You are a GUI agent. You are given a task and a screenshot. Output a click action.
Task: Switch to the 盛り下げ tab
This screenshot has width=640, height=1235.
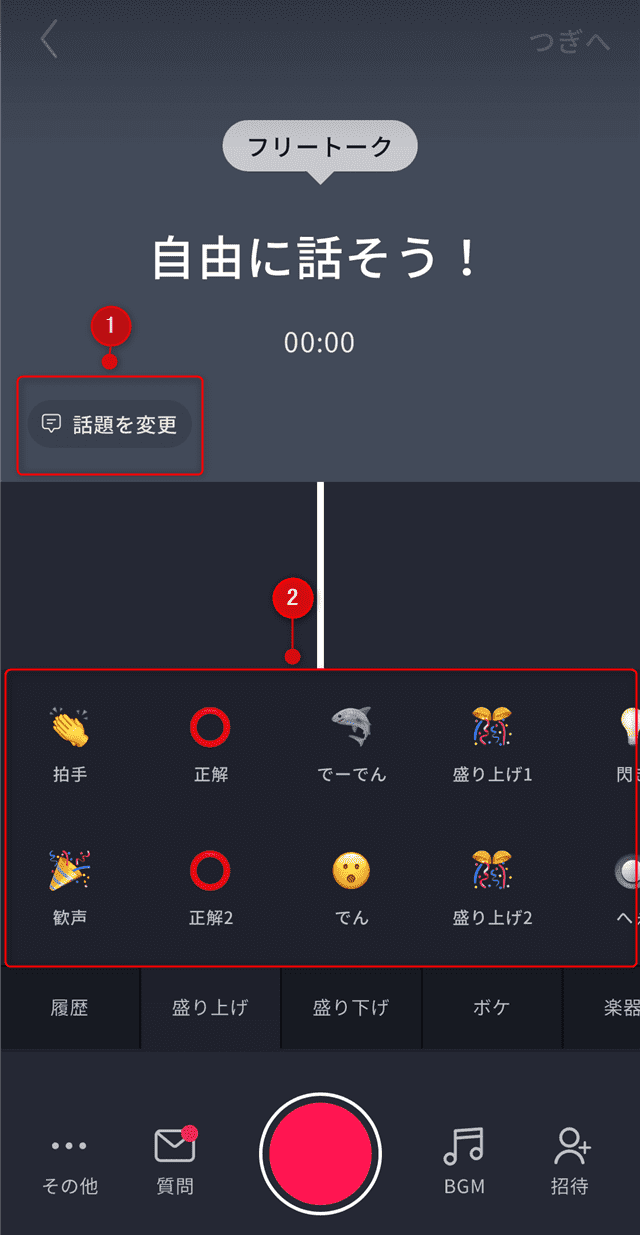pyautogui.click(x=351, y=1008)
